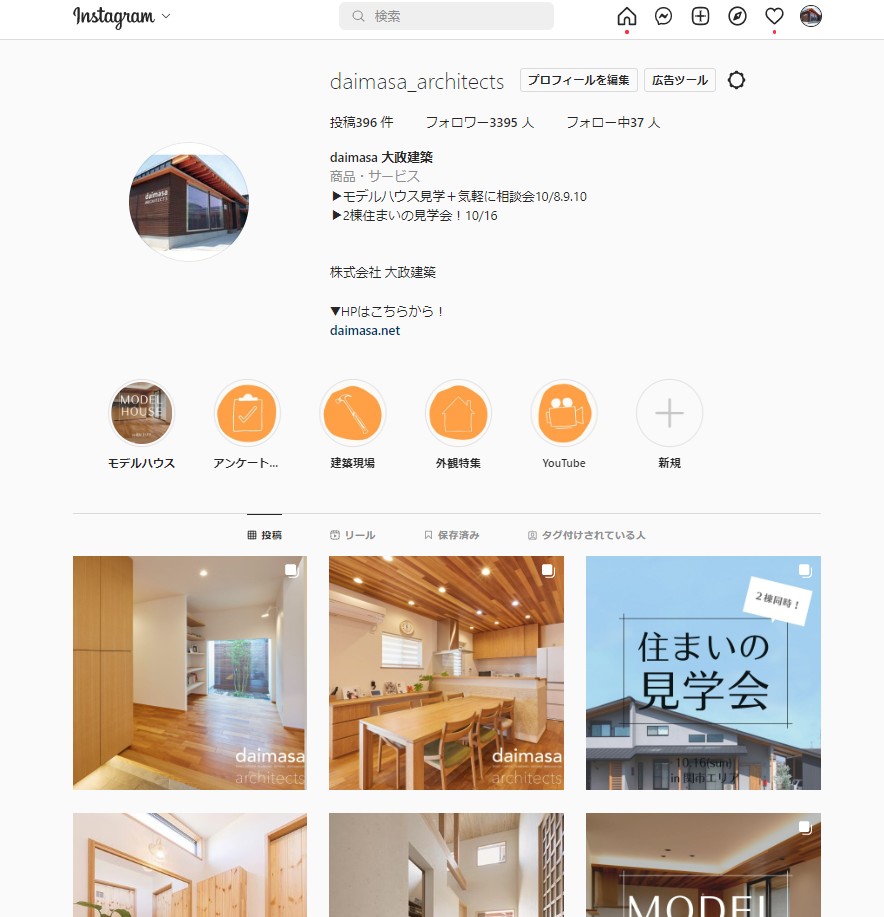This screenshot has width=884, height=917.
Task: Open the profile avatar menu in header
Action: point(811,16)
